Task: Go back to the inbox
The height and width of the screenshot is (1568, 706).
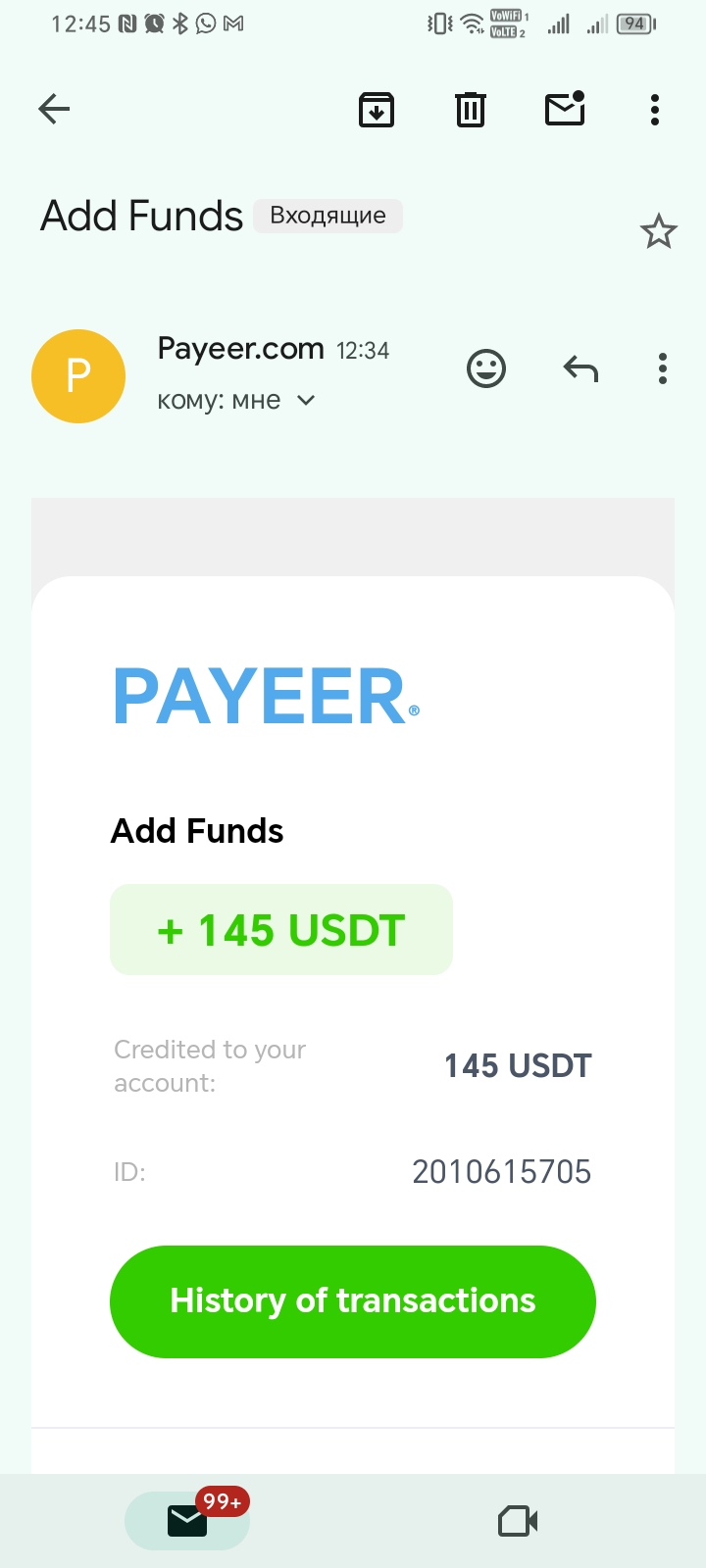Action: [x=54, y=109]
